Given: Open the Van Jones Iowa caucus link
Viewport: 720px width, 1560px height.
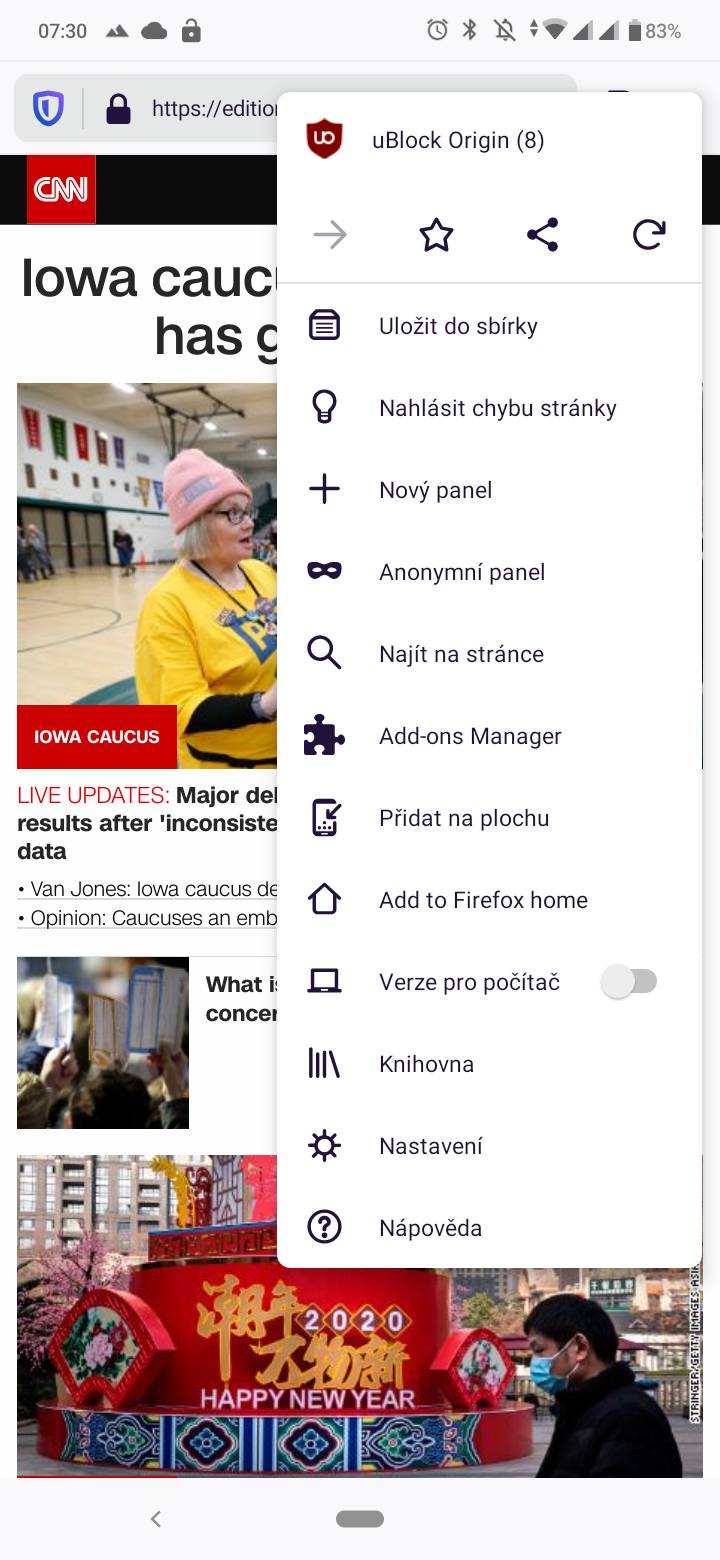Looking at the screenshot, I should tap(140, 888).
